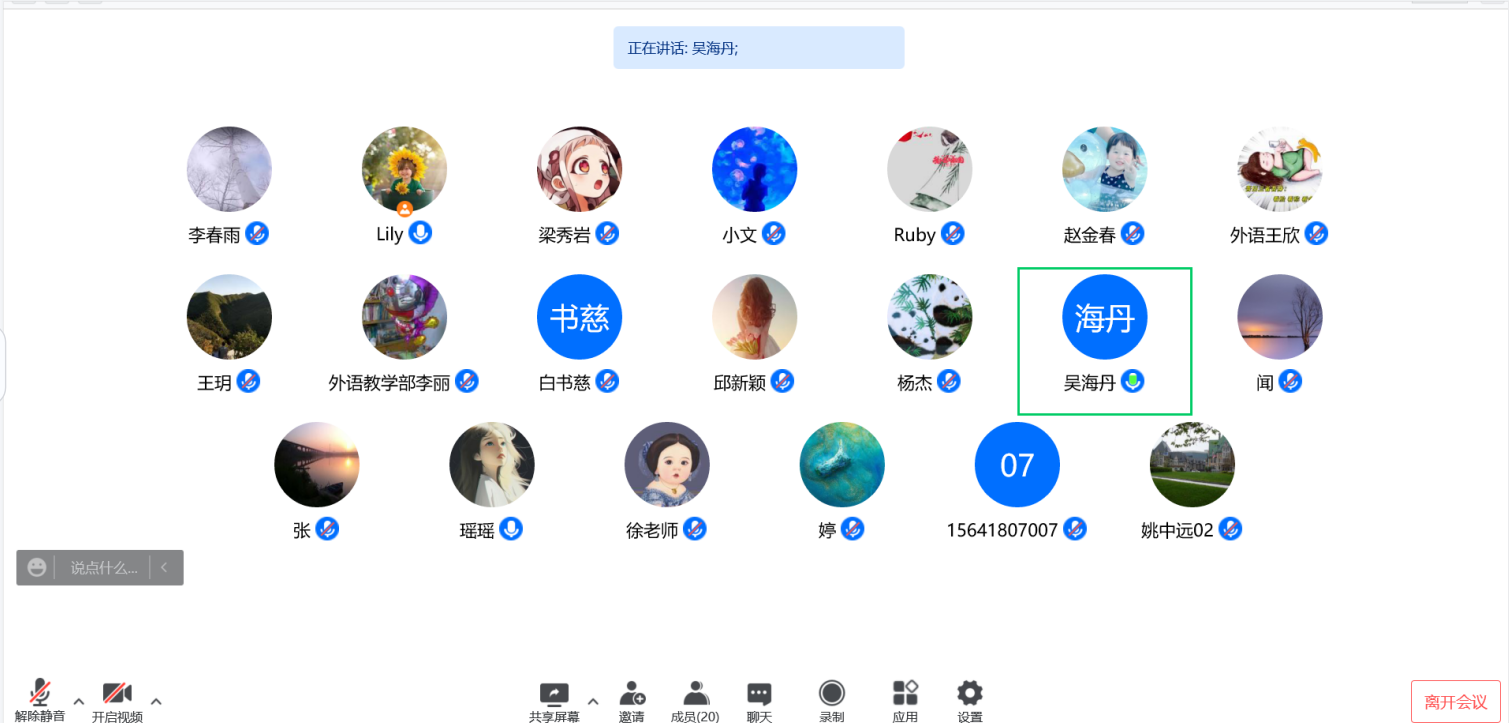This screenshot has width=1509, height=723.
Task: Expand the video options arrow beside 开启视频
Action: 156,701
